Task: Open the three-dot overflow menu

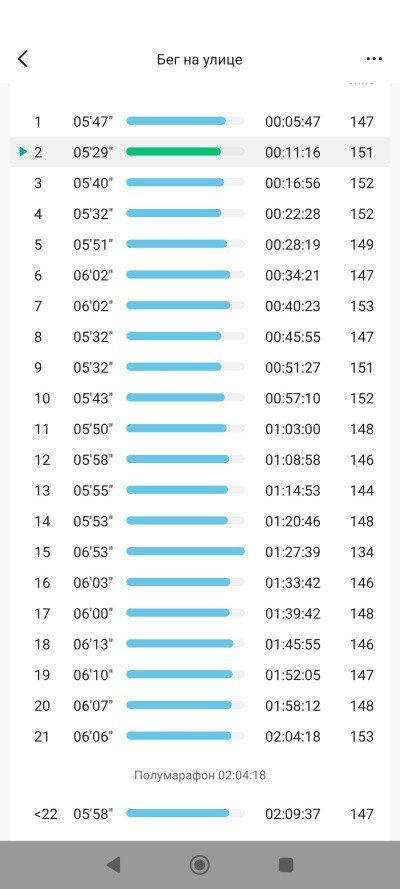Action: [374, 59]
